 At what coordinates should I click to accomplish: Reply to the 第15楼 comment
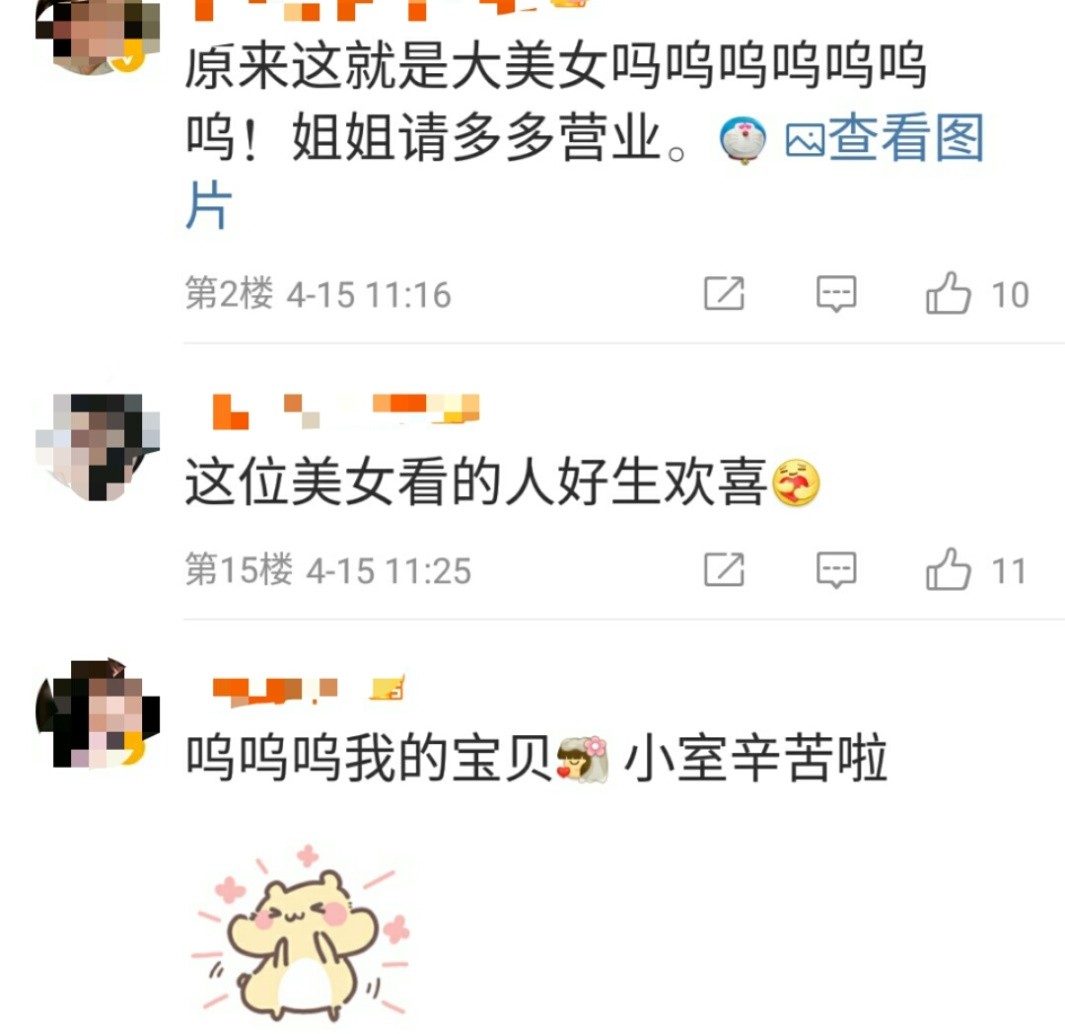[x=836, y=571]
